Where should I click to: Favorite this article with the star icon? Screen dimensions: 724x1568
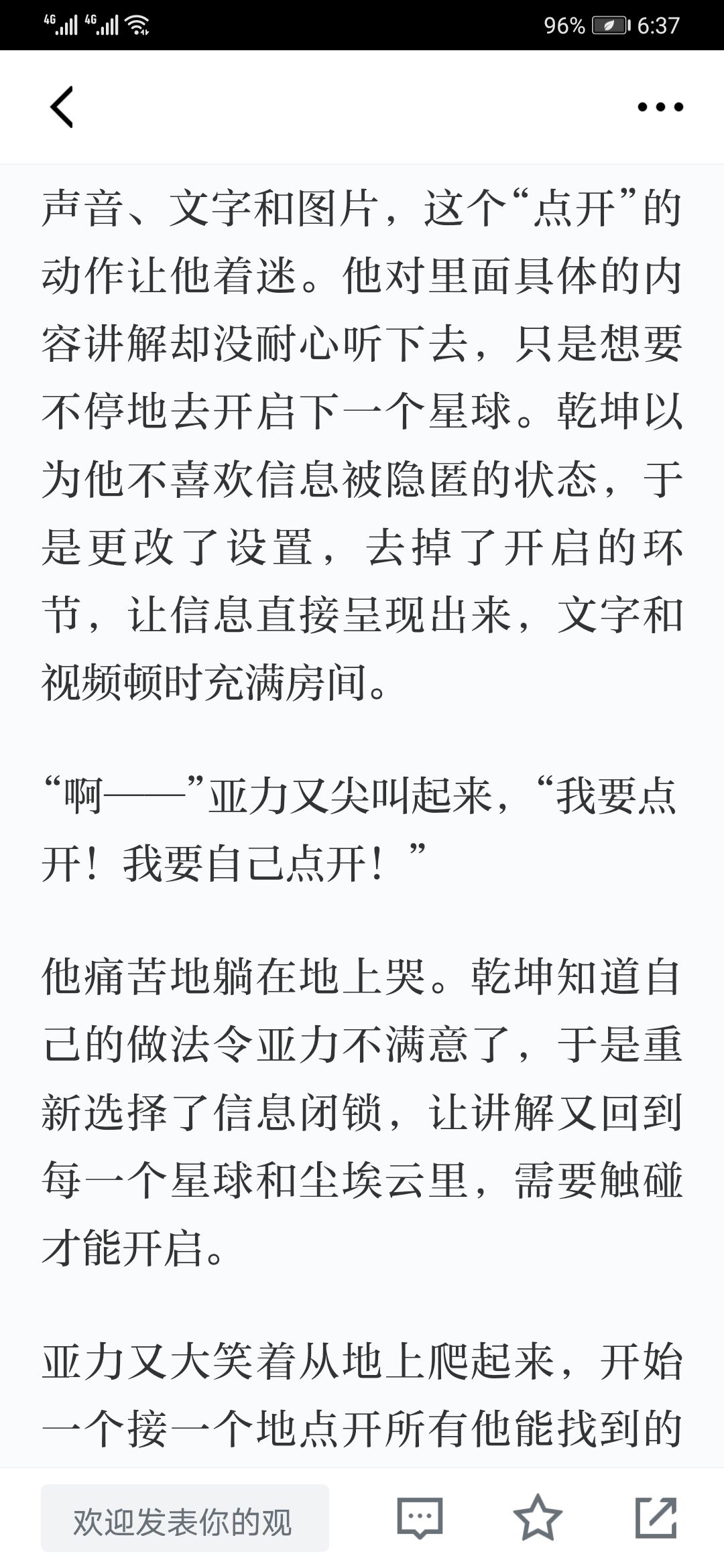coord(538,1517)
